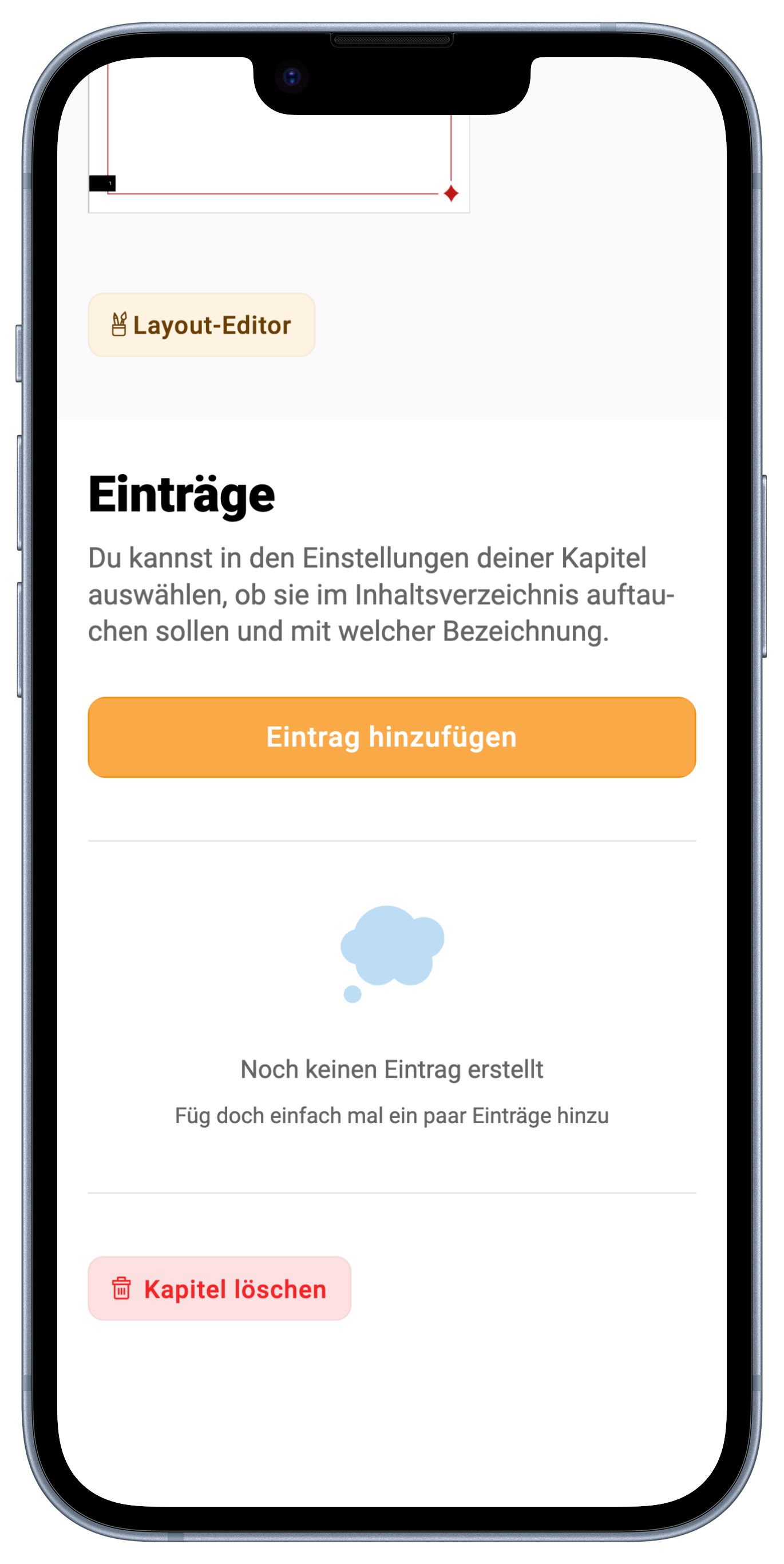Open the Layout-Editor

(x=201, y=325)
